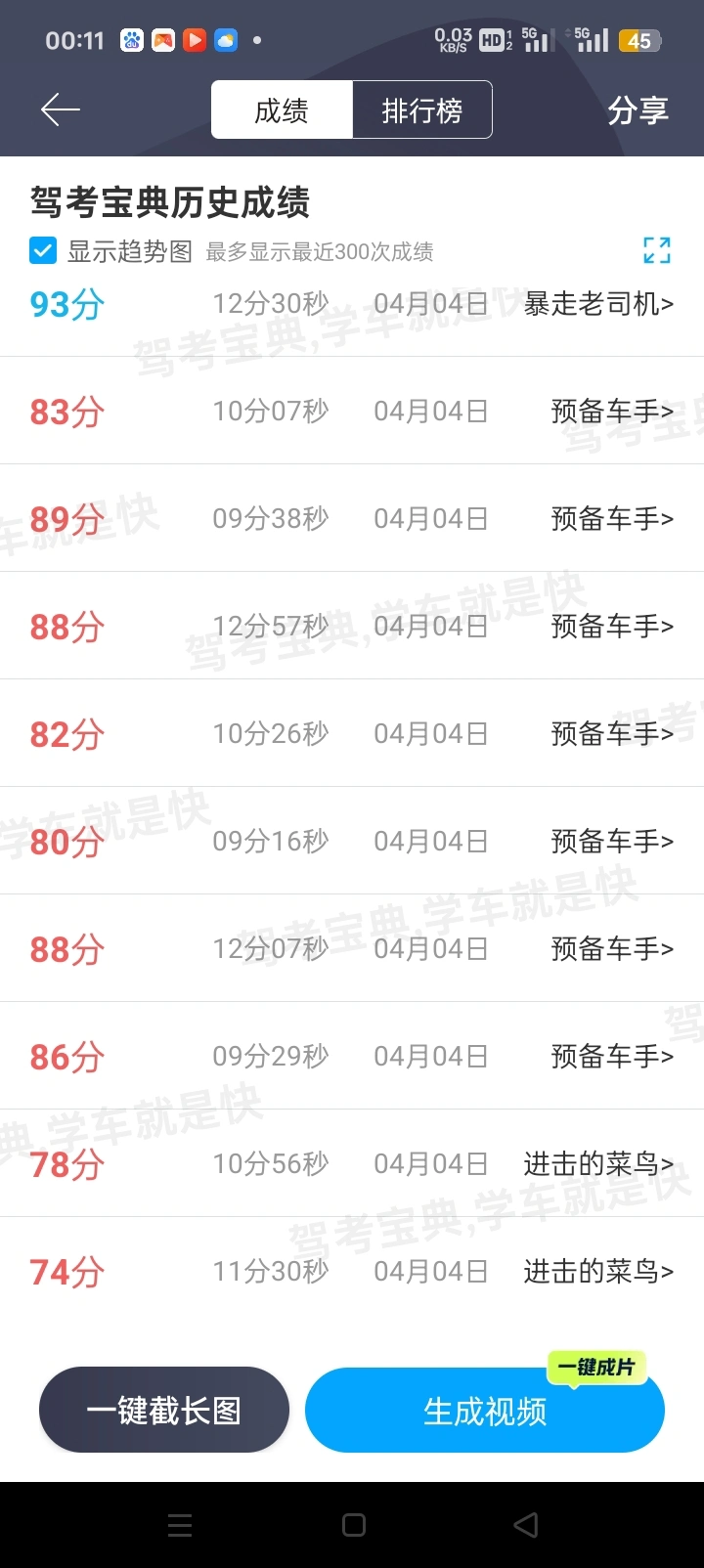Screen dimensions: 704x1568
Task: Open the 89分 score record
Action: coord(352,518)
